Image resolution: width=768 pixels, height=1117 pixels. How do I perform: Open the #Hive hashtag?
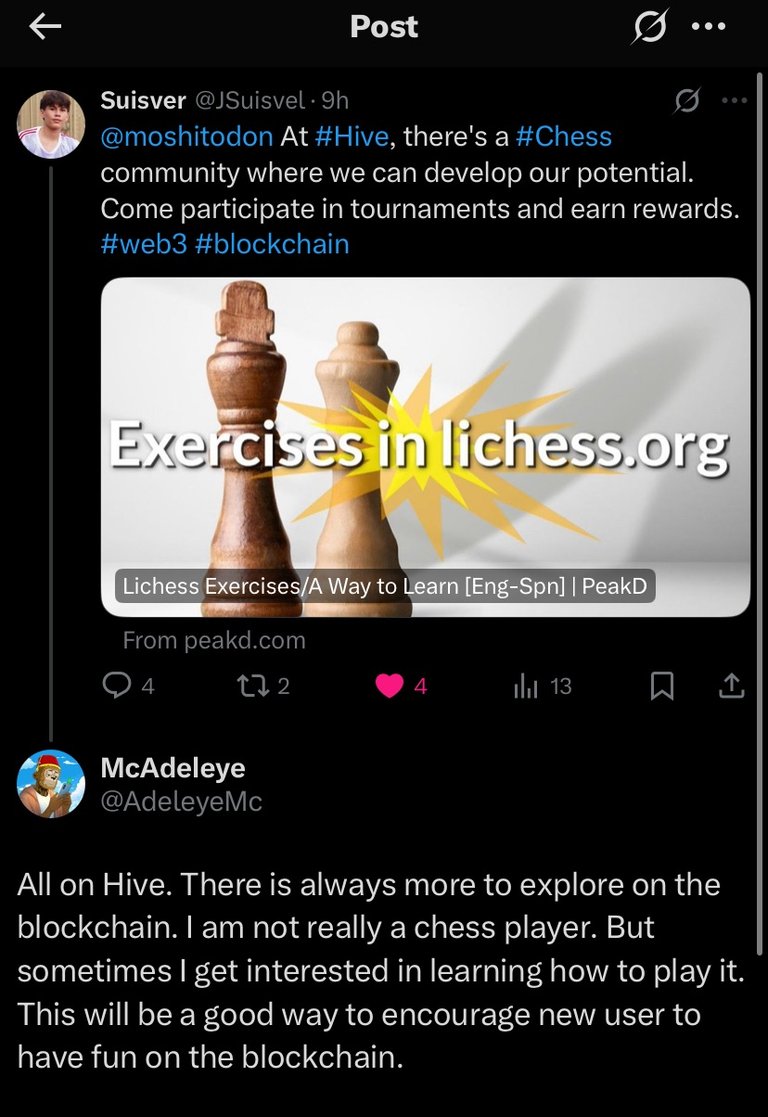(x=351, y=137)
